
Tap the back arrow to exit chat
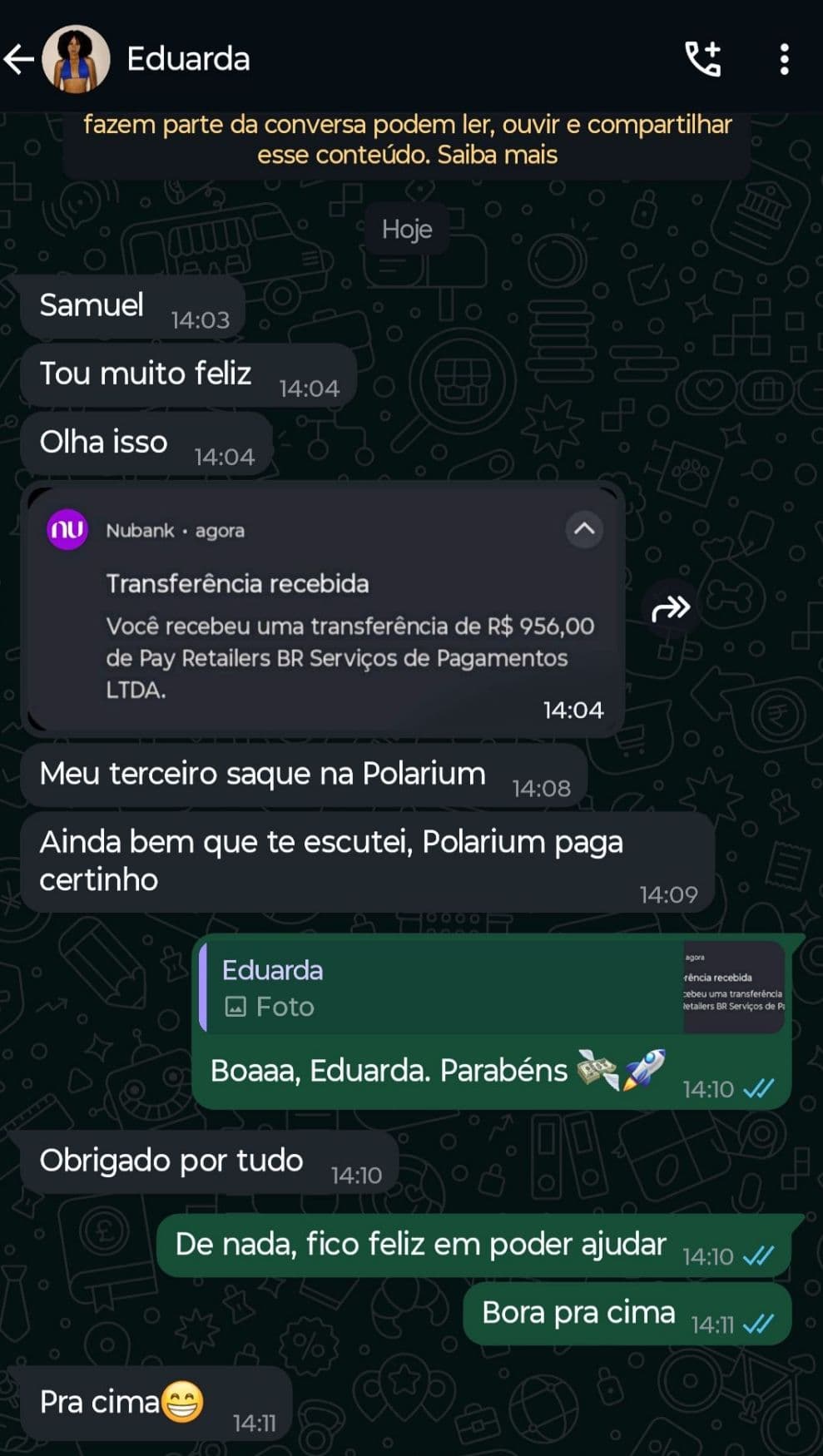click(18, 58)
